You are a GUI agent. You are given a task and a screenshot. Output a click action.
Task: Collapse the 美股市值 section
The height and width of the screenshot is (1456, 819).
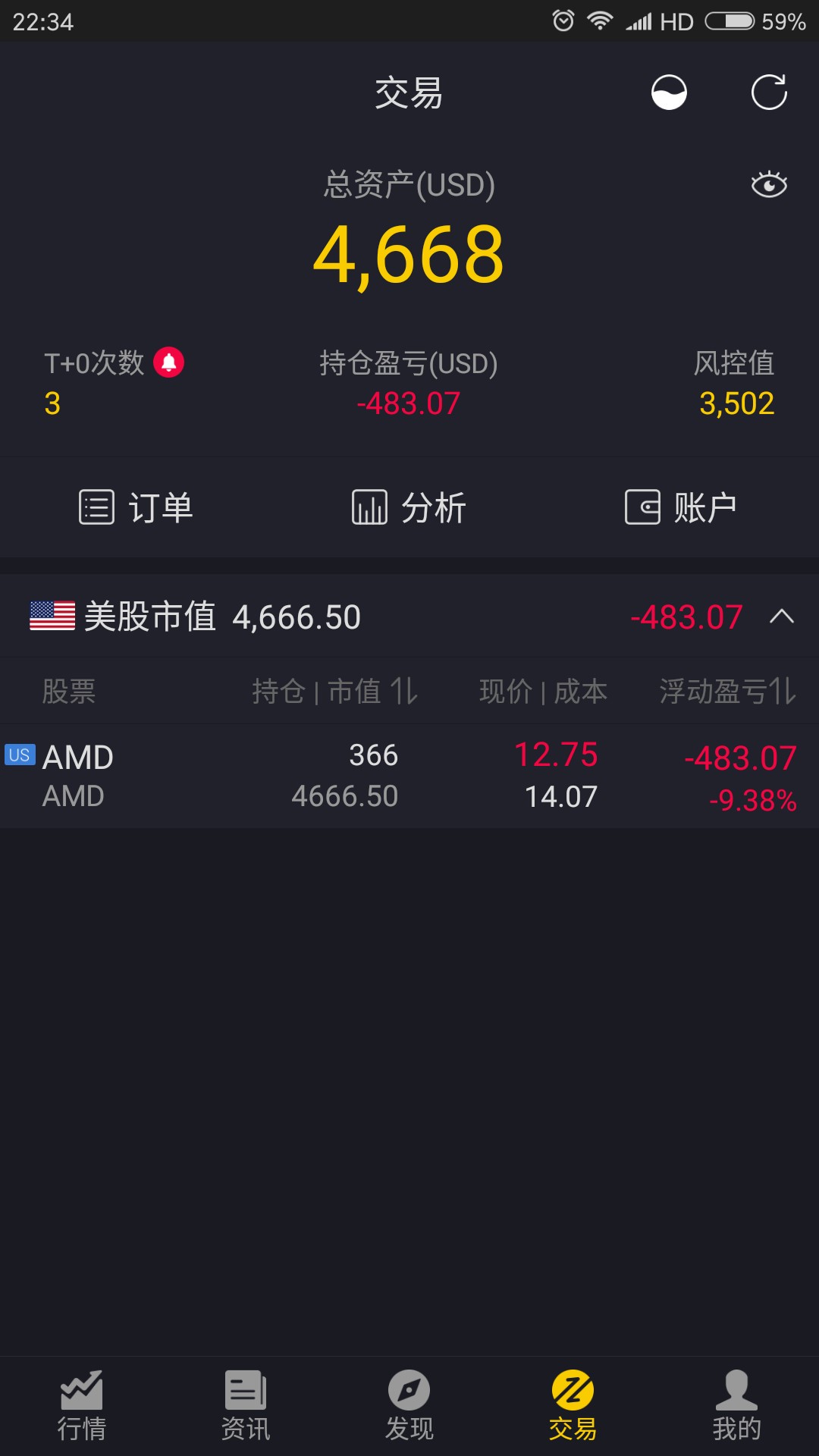pos(782,617)
